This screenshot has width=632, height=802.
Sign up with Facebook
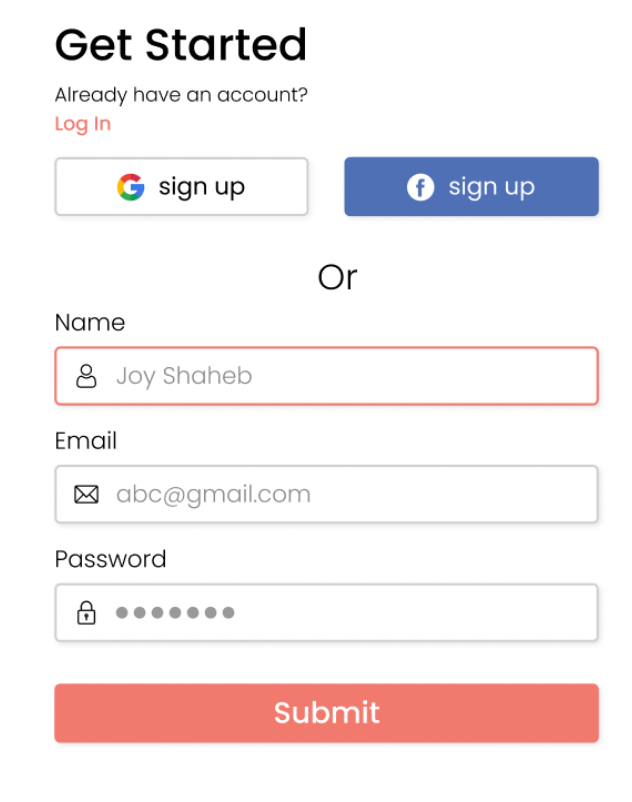(471, 187)
